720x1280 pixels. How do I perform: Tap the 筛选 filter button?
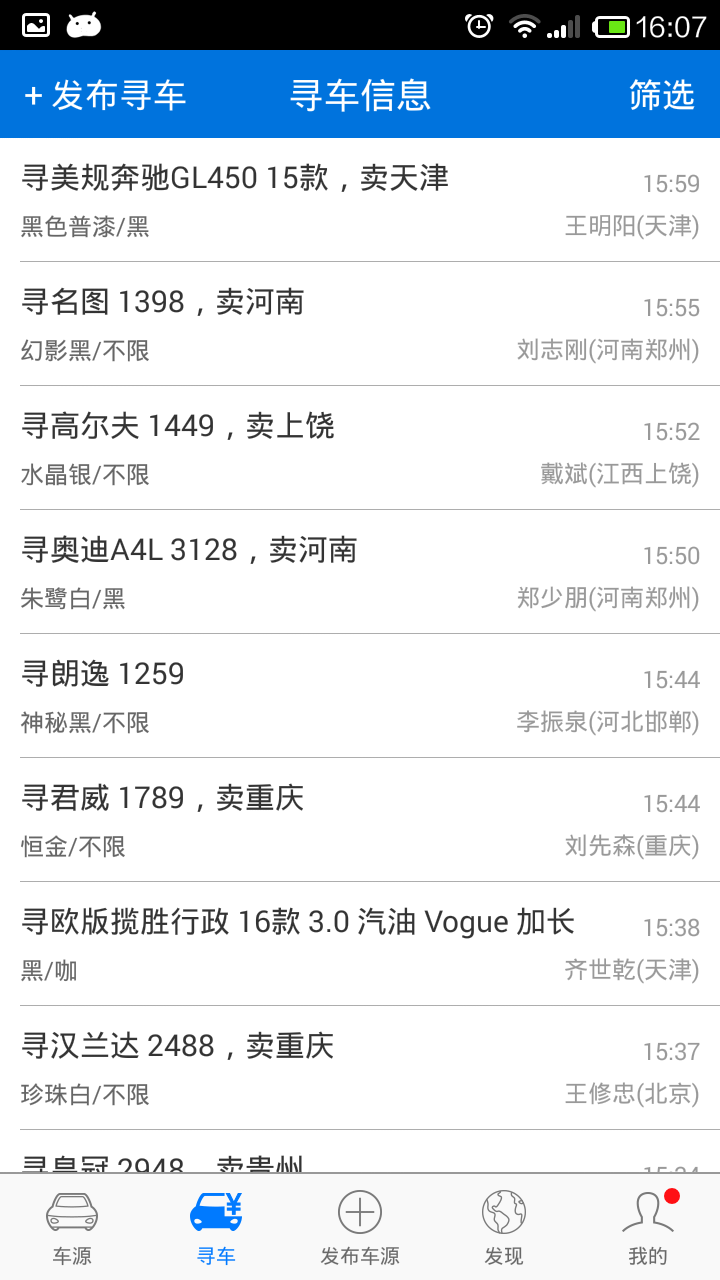pos(661,94)
